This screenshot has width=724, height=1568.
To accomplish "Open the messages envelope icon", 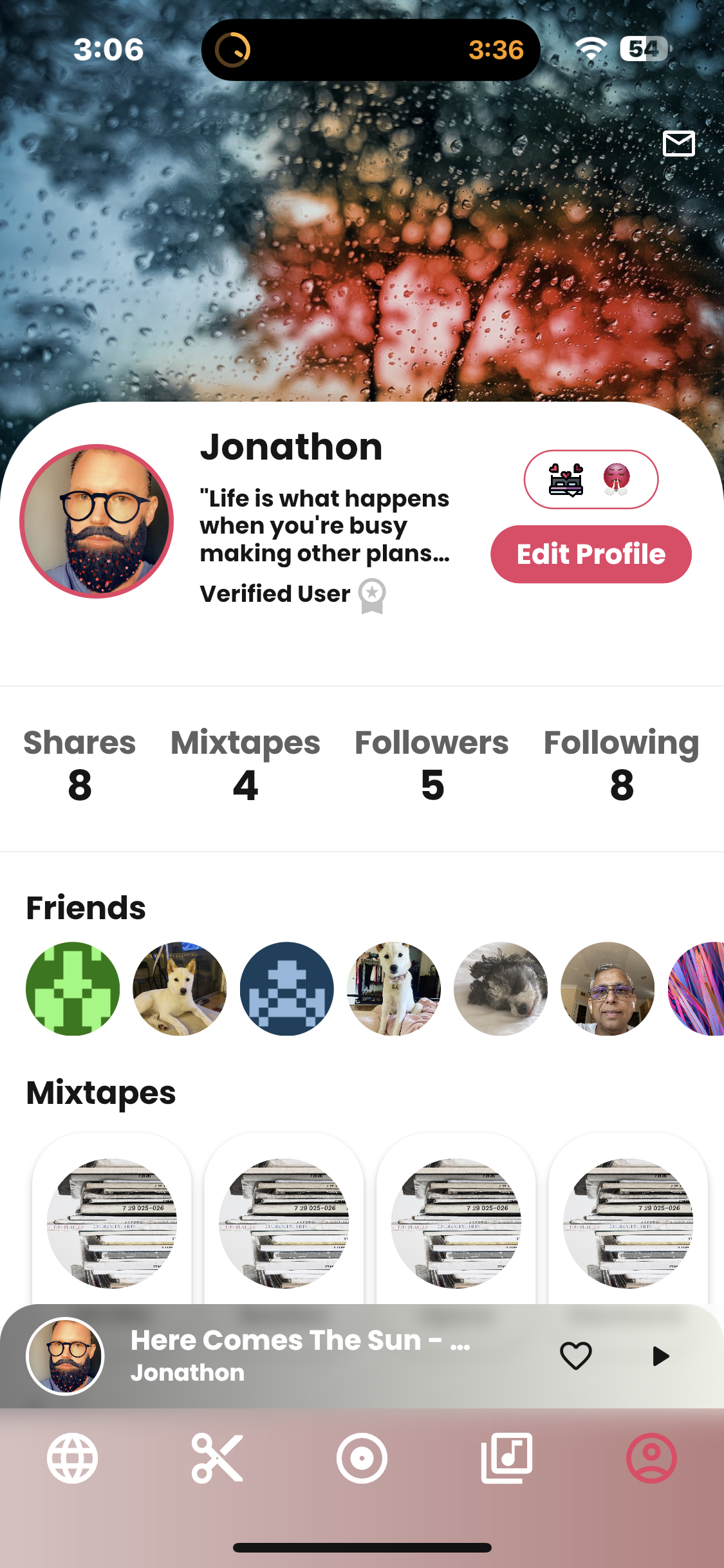I will click(x=678, y=143).
